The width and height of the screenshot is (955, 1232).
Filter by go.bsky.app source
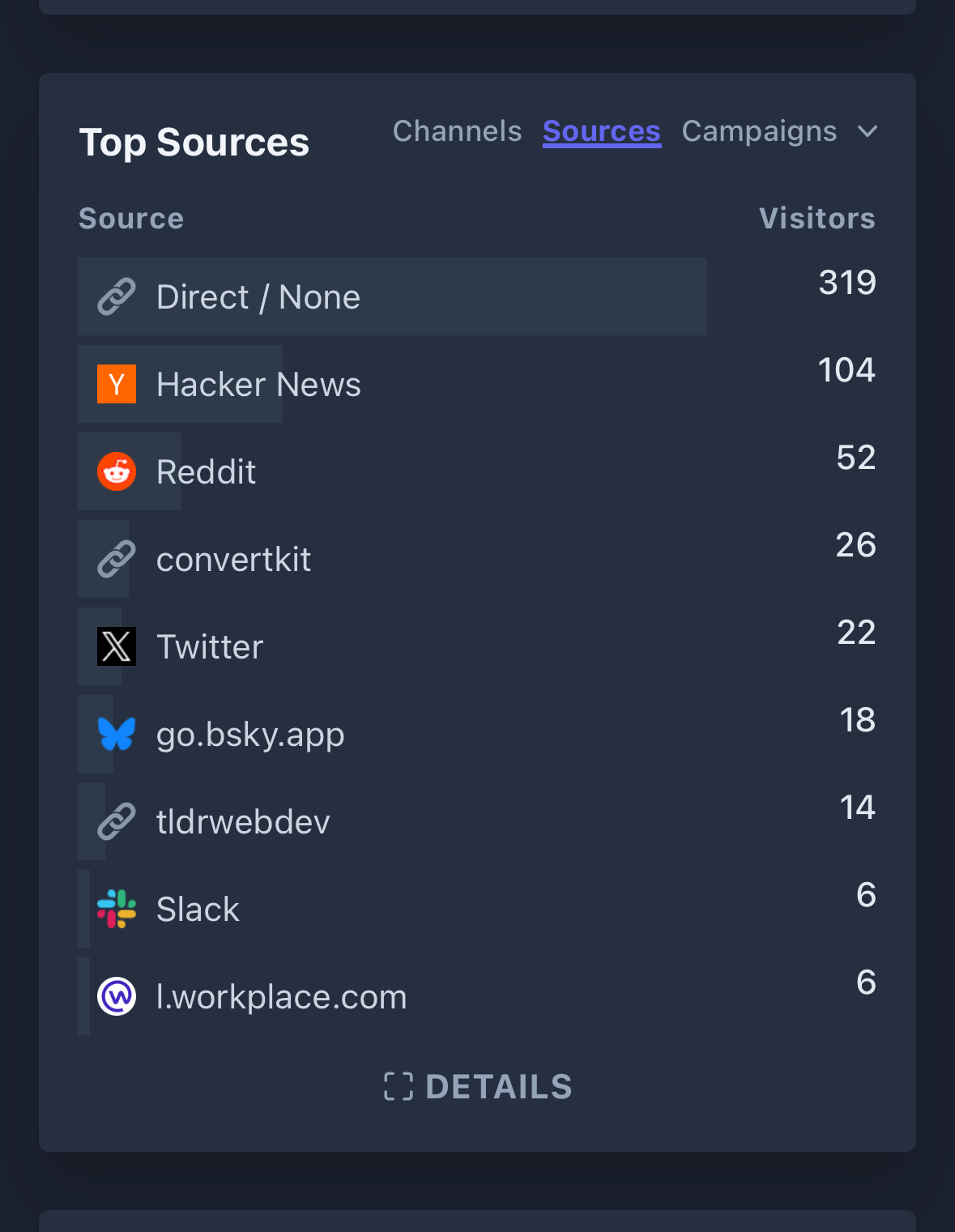[249, 735]
